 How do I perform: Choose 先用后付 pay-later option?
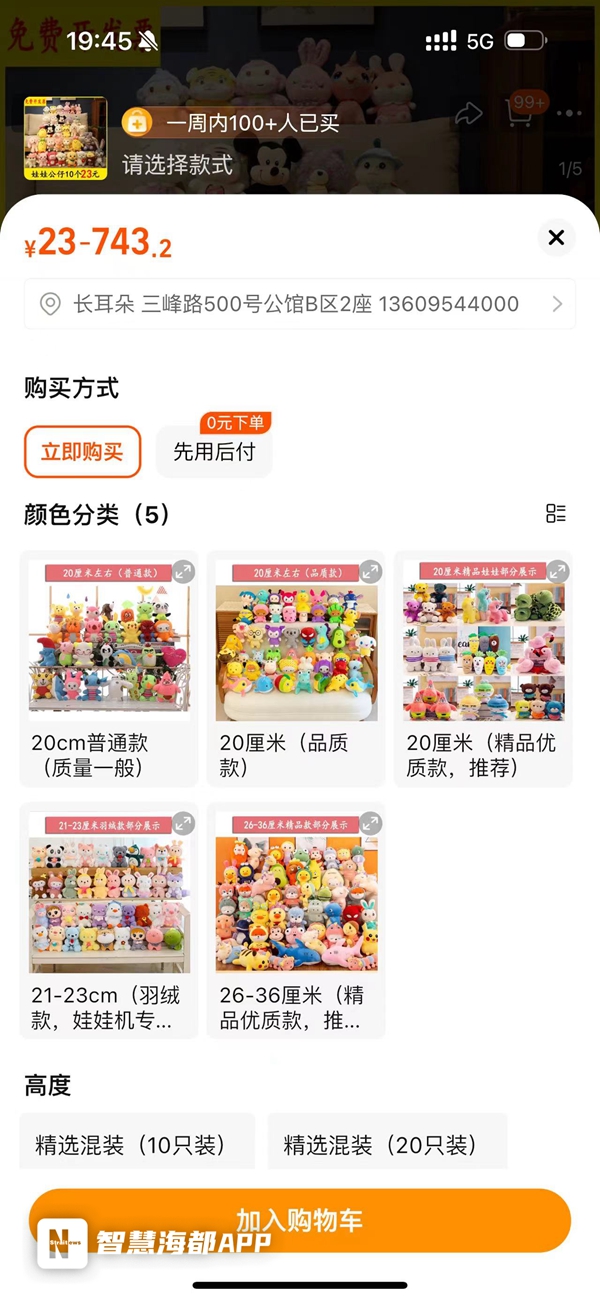point(214,452)
